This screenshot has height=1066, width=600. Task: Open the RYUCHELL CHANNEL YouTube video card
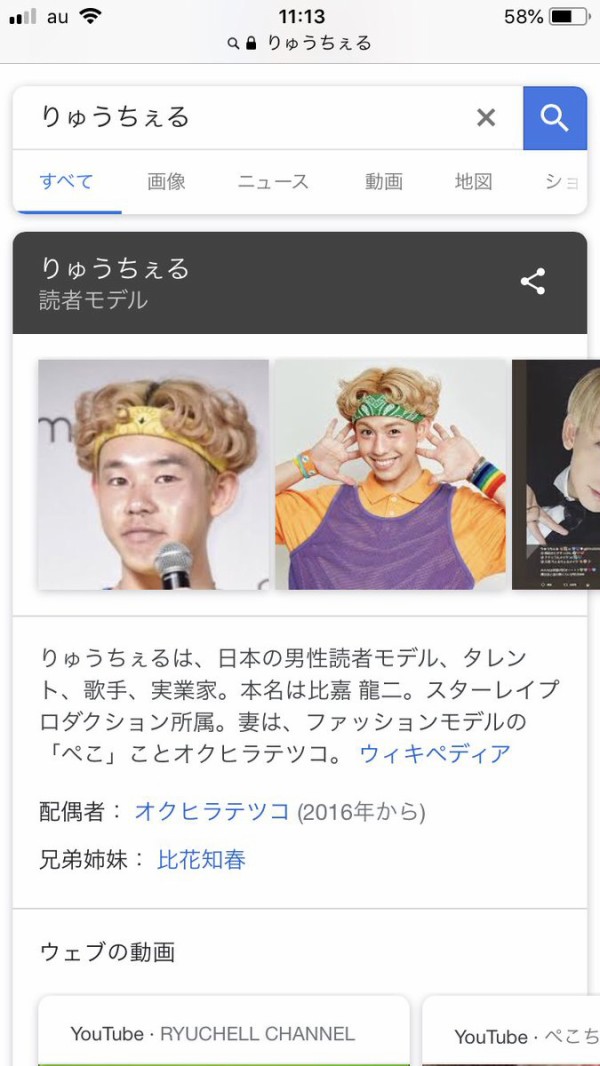pyautogui.click(x=223, y=1034)
